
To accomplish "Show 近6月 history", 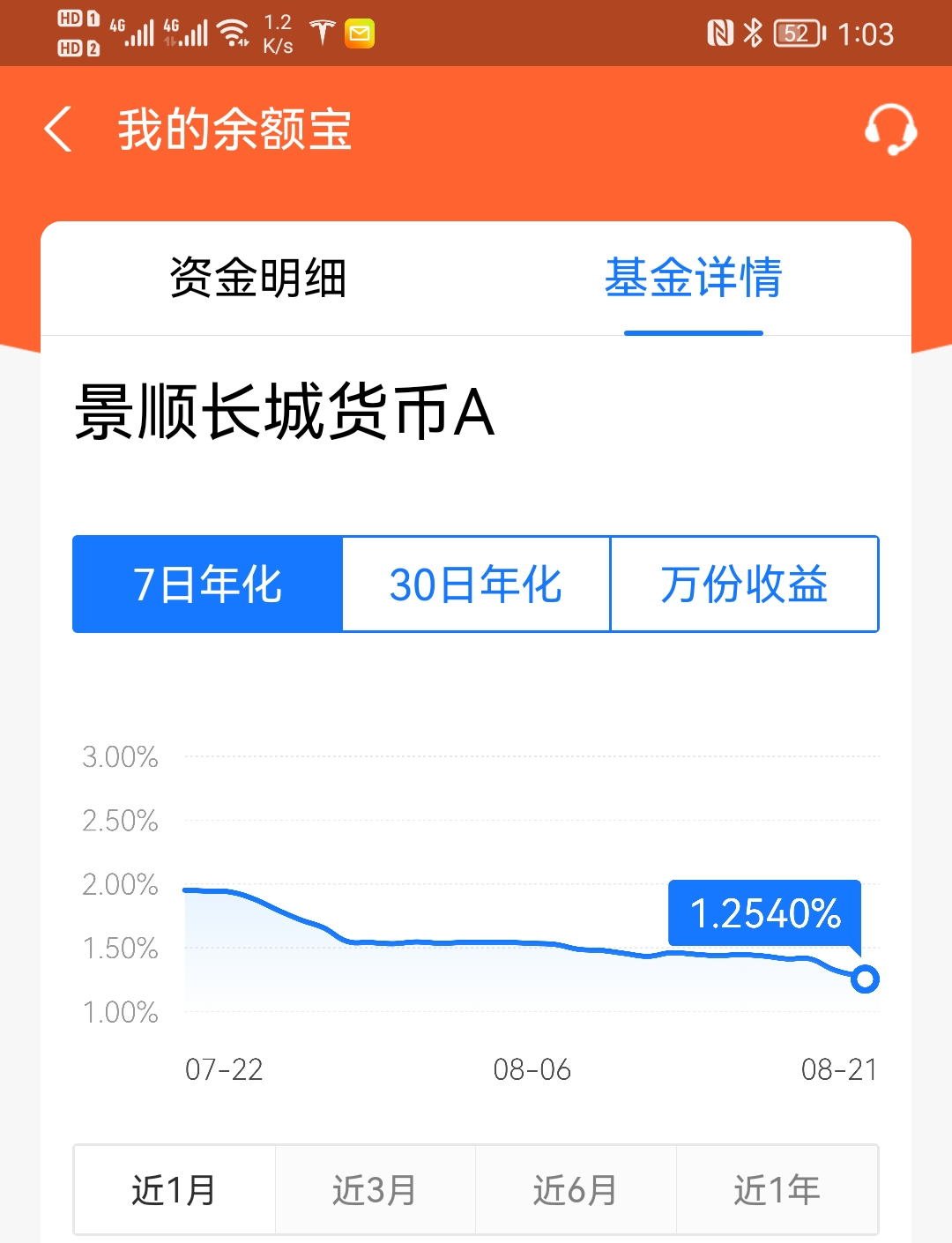I will pyautogui.click(x=576, y=1190).
